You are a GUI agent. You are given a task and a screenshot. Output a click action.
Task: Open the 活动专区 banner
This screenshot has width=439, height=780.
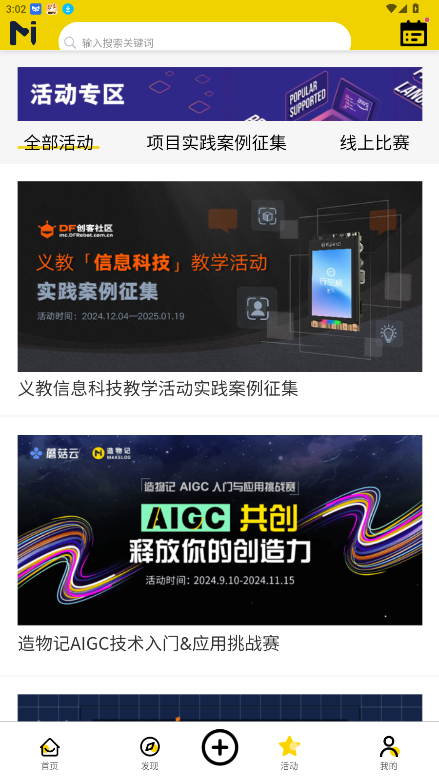(x=220, y=94)
